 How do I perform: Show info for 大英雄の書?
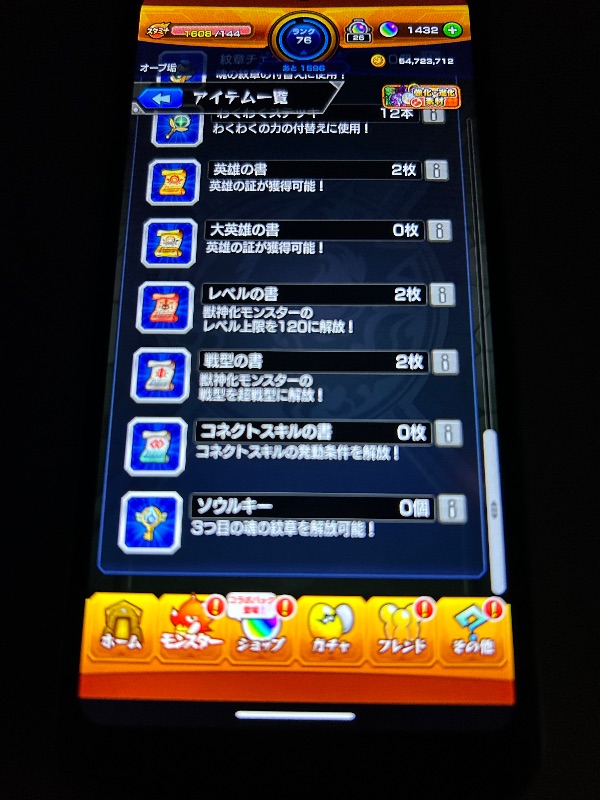(x=438, y=231)
